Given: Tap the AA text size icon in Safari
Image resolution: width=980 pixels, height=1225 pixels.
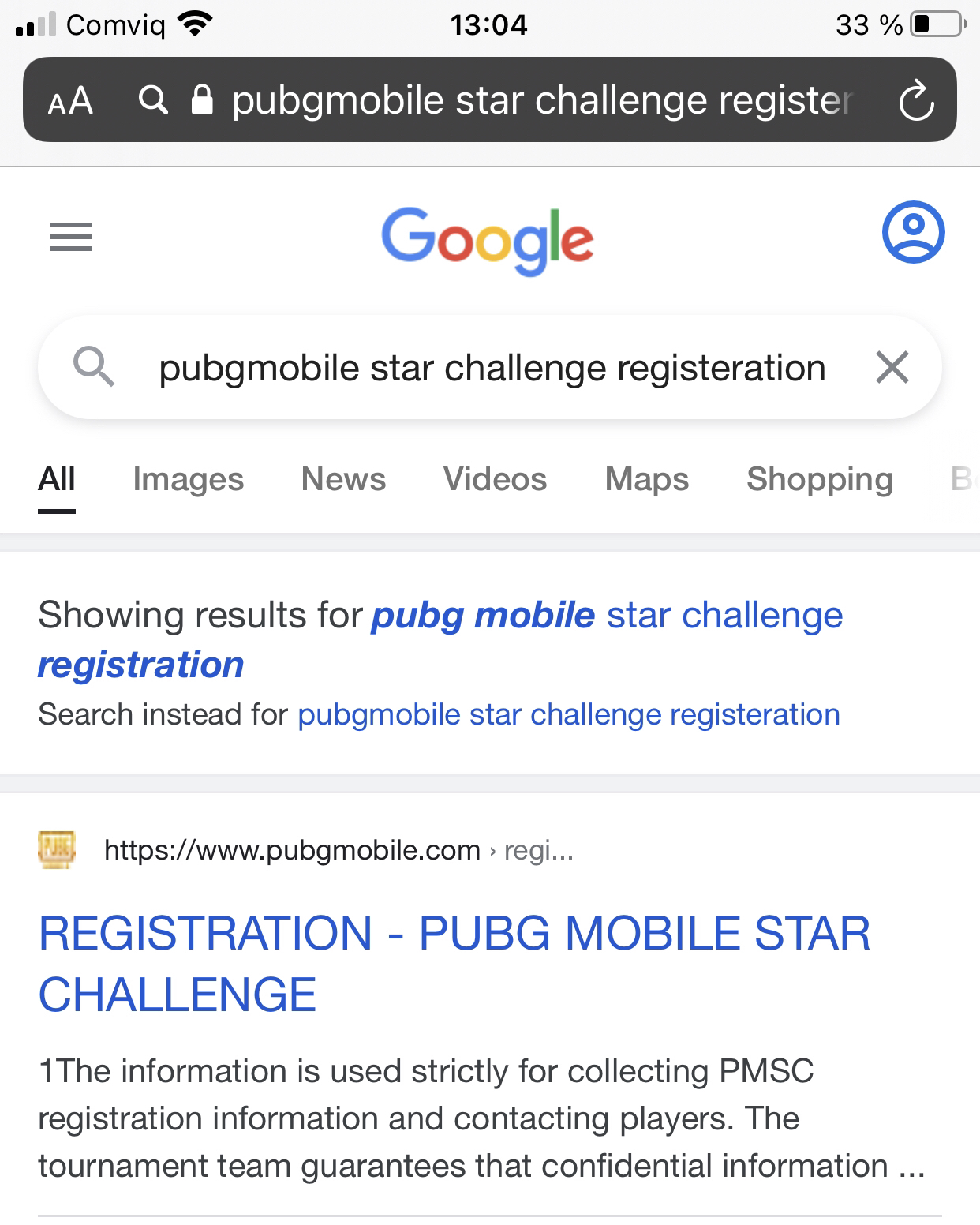Looking at the screenshot, I should 71,100.
